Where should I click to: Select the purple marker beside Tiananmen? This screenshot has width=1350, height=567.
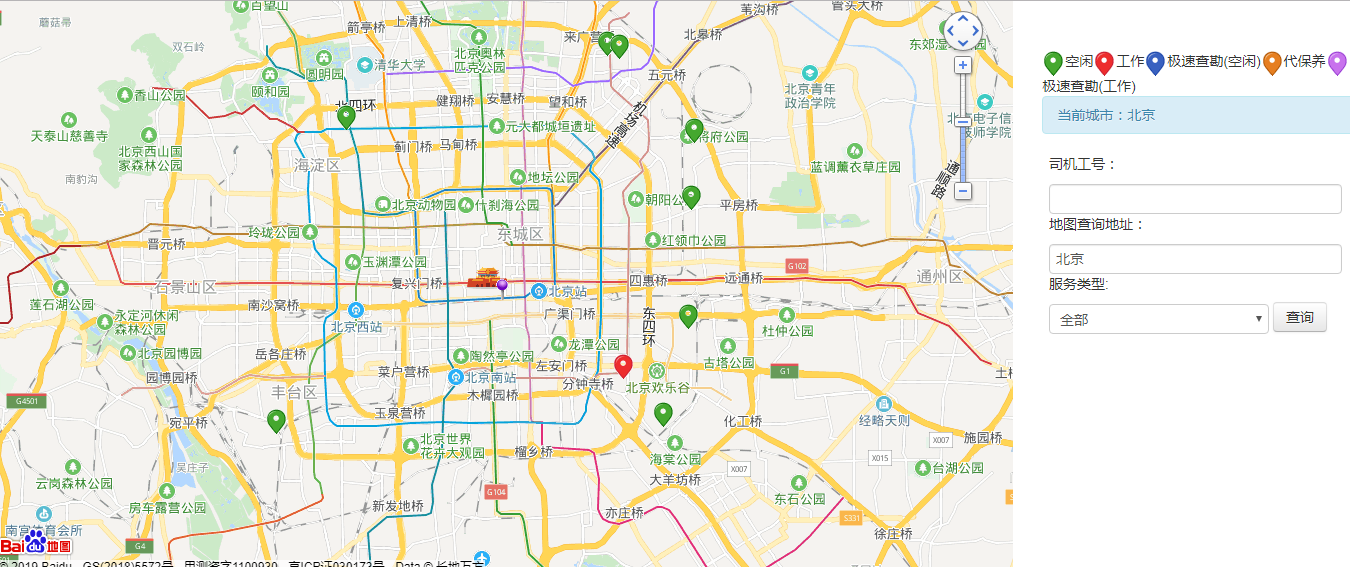point(502,286)
